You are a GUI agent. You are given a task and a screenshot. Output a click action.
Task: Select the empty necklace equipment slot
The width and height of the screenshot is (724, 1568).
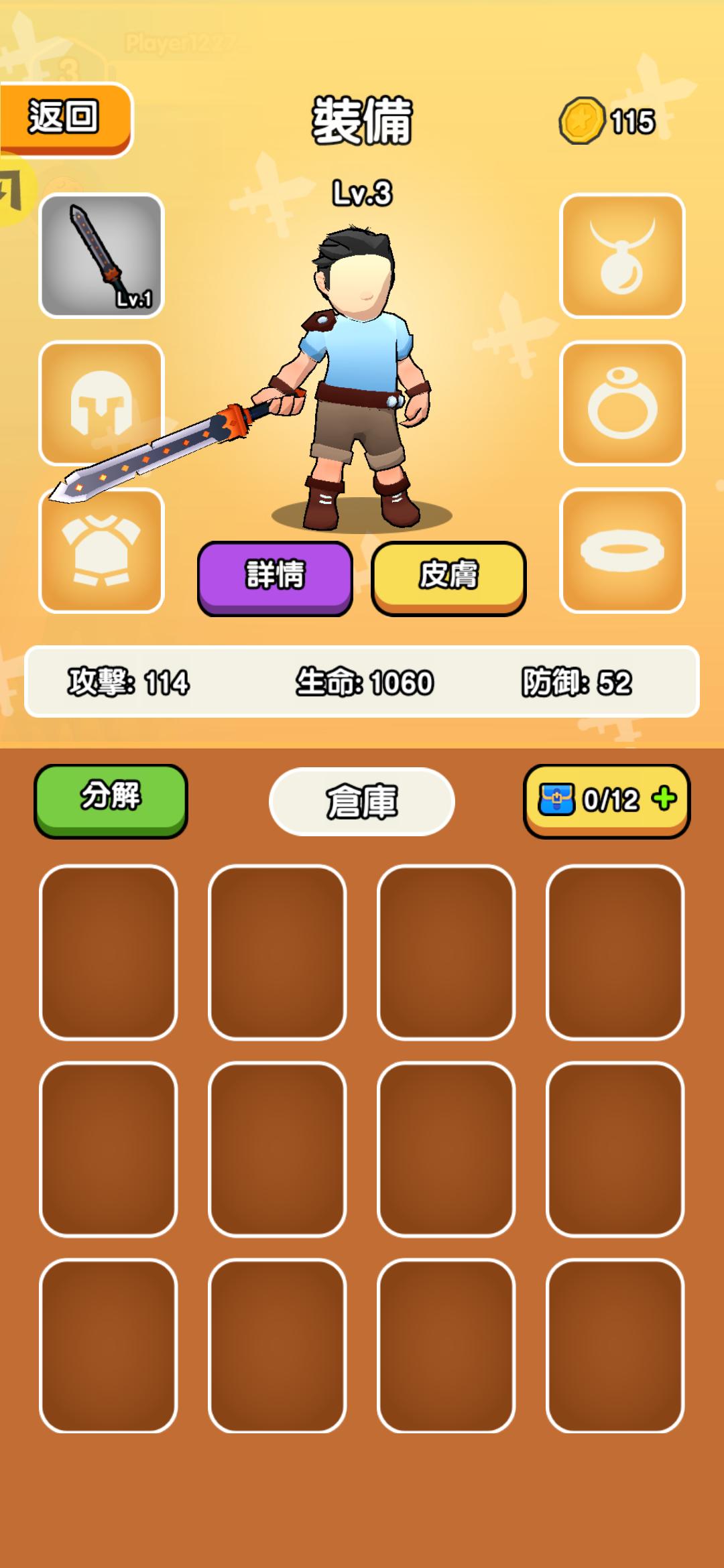click(x=622, y=255)
